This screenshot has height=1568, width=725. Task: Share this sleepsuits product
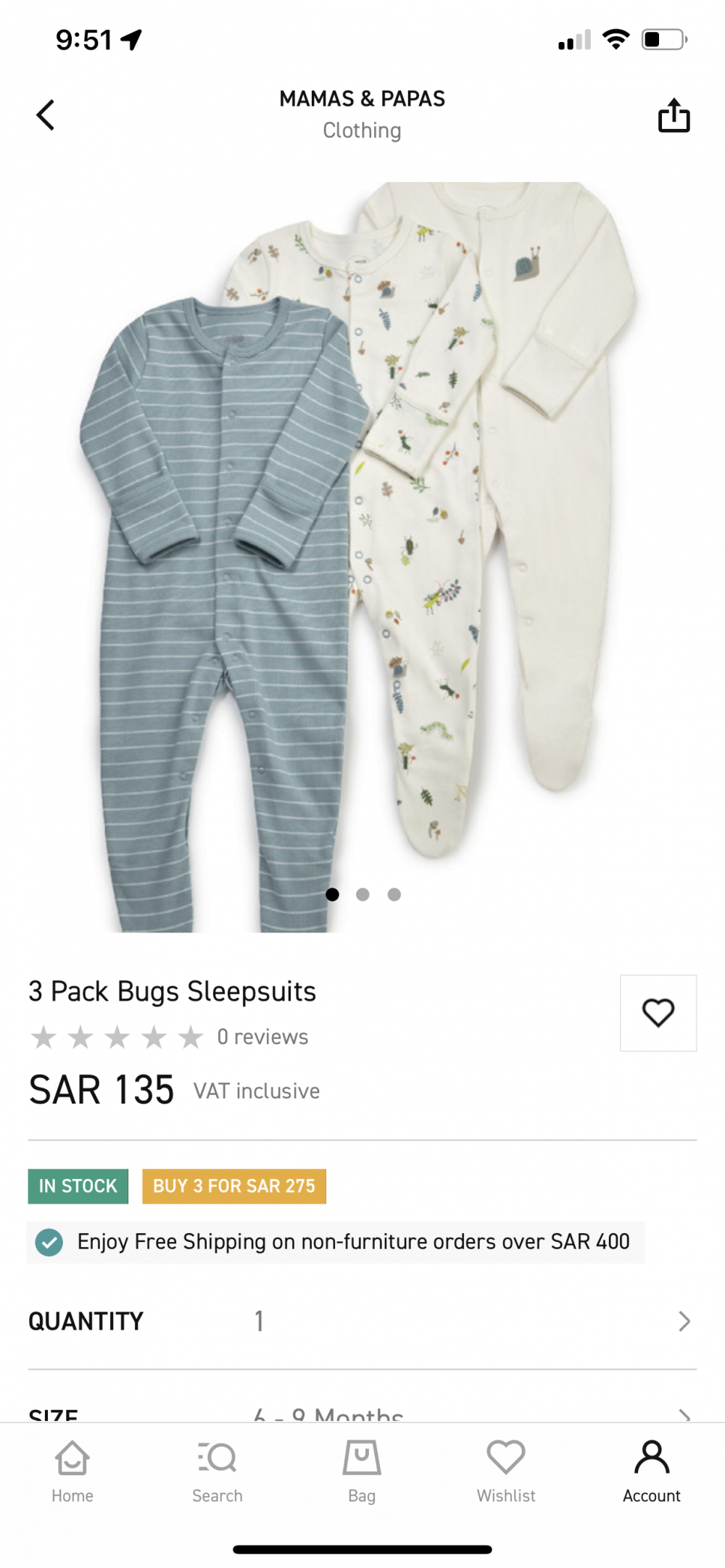click(674, 115)
